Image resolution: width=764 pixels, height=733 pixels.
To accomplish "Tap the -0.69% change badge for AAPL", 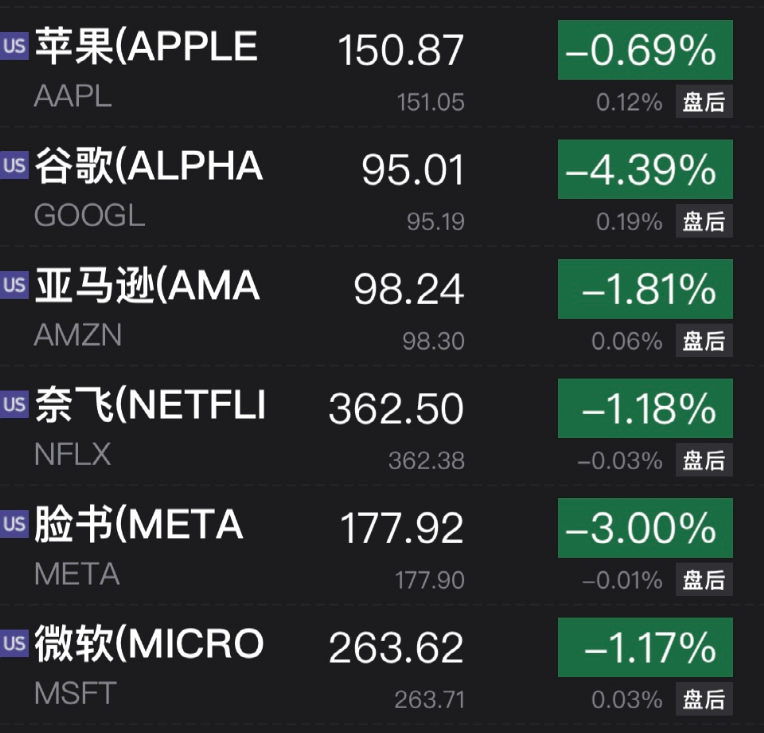I will [x=645, y=52].
